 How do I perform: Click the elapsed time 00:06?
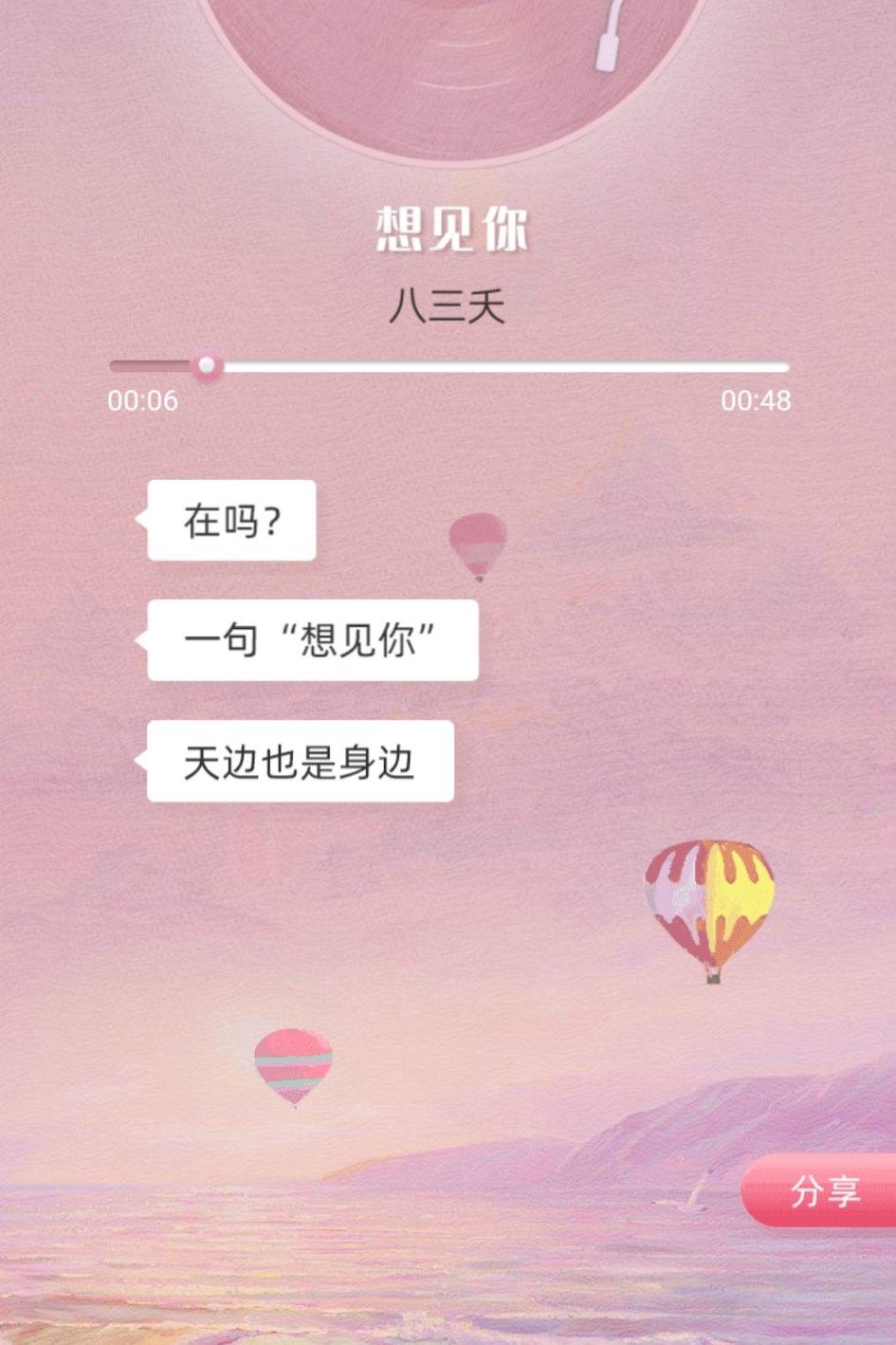pyautogui.click(x=142, y=401)
